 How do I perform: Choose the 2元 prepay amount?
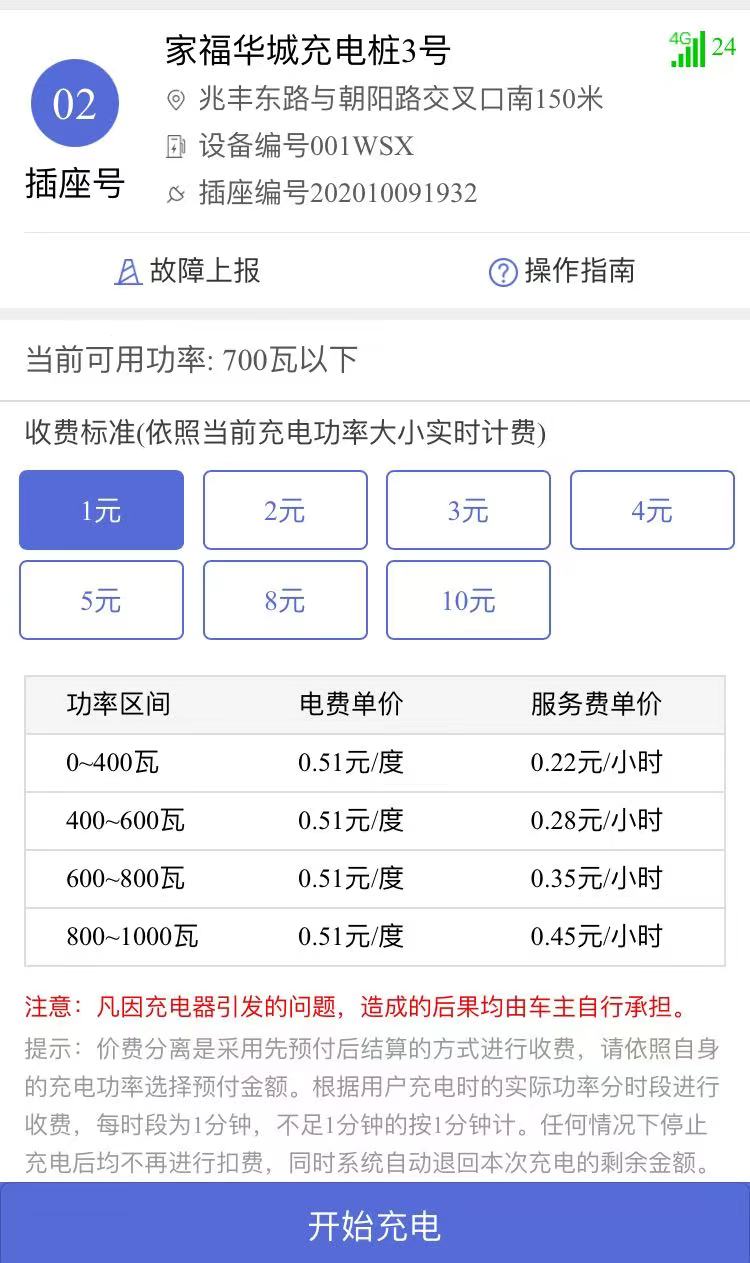click(285, 510)
